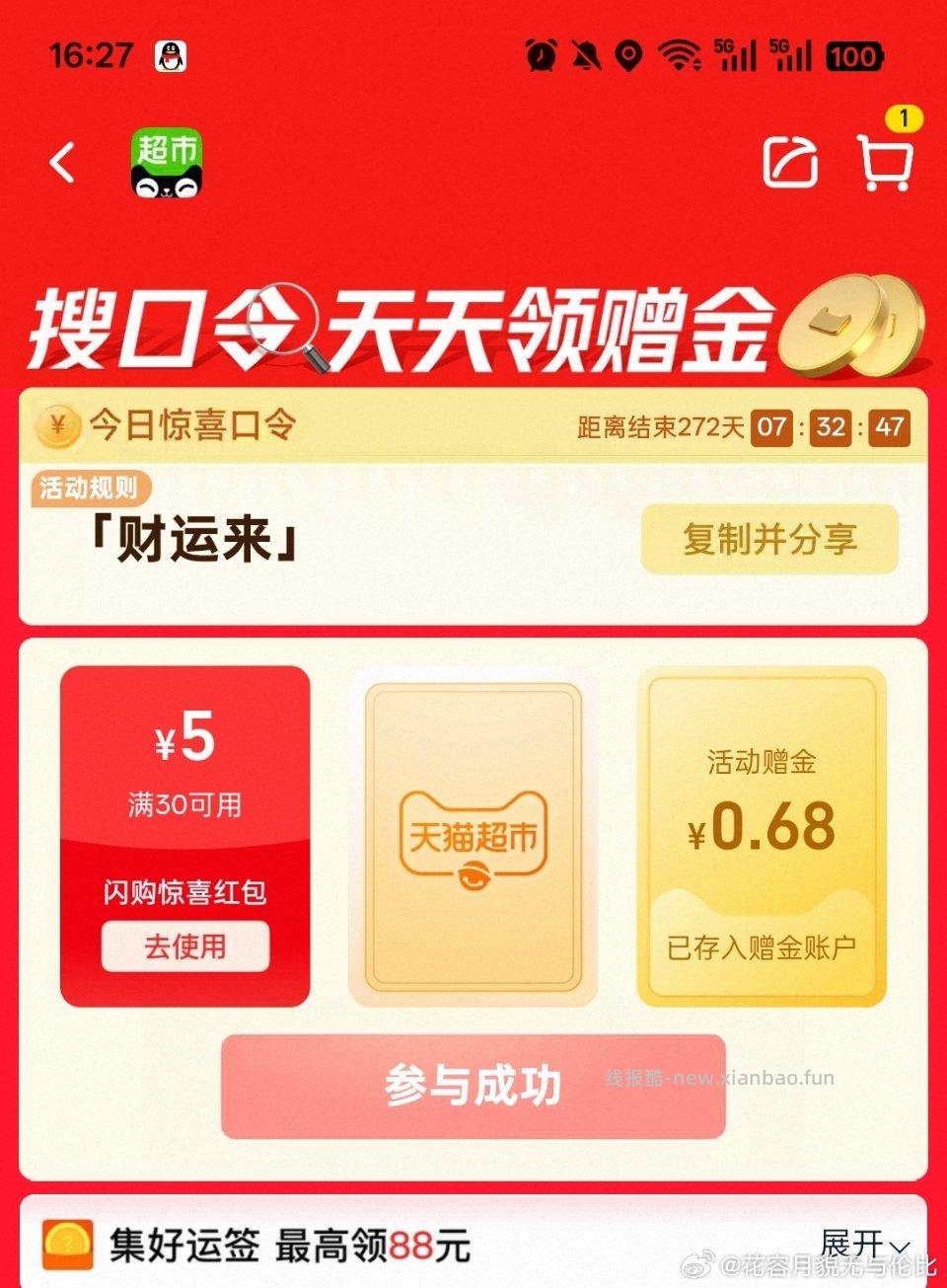Tap the 活动规则 tag label
Image resolution: width=947 pixels, height=1288 pixels.
[89, 486]
